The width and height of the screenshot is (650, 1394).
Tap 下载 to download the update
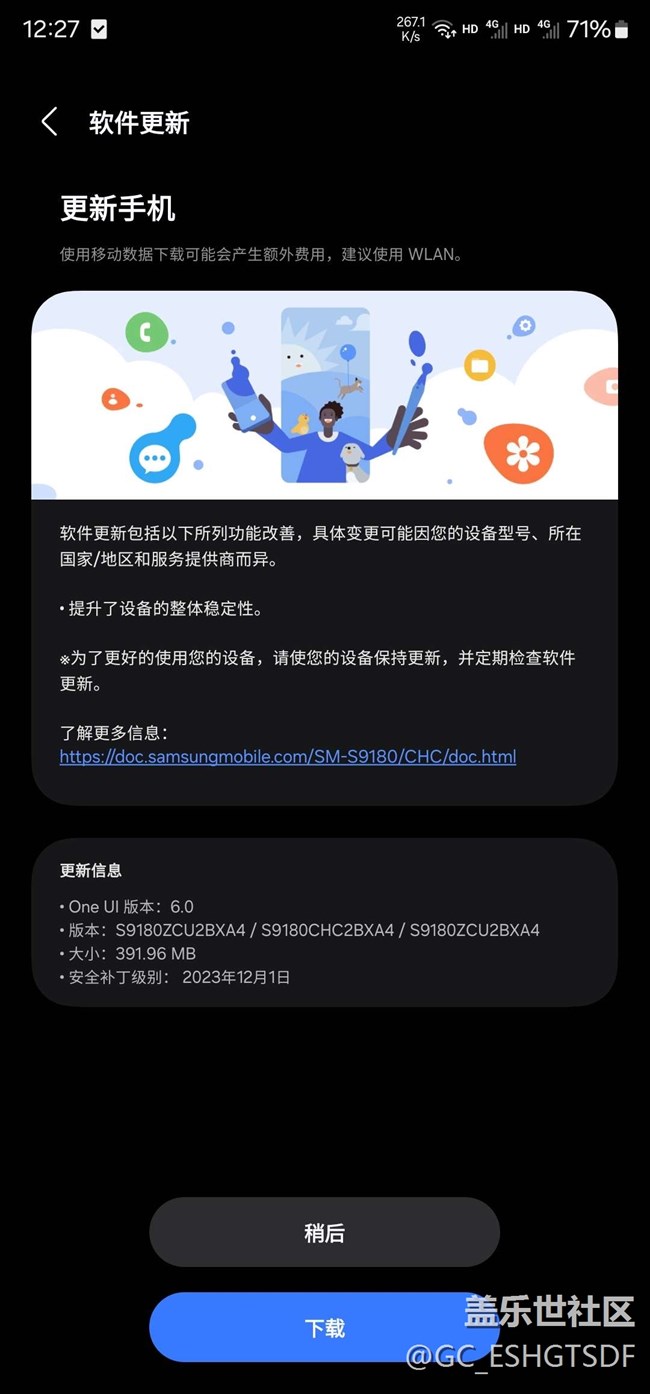(324, 1328)
